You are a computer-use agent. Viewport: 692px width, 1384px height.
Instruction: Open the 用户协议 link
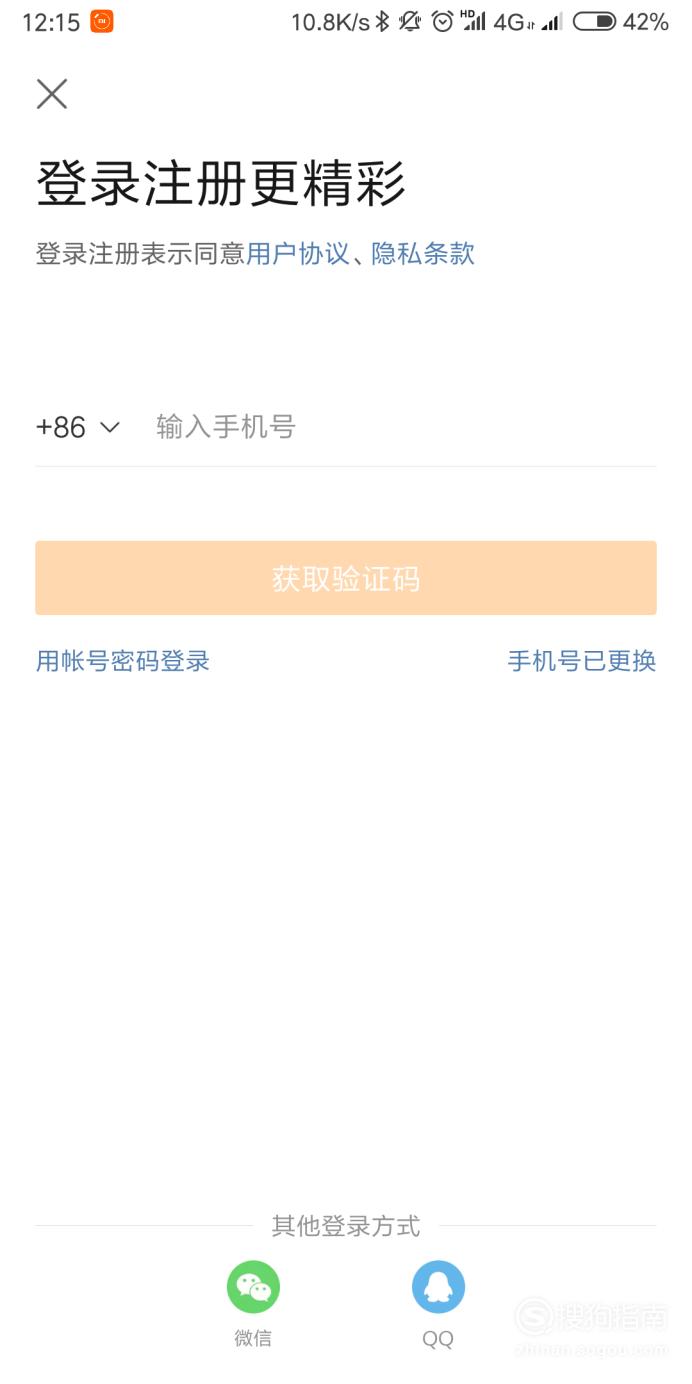tap(297, 254)
